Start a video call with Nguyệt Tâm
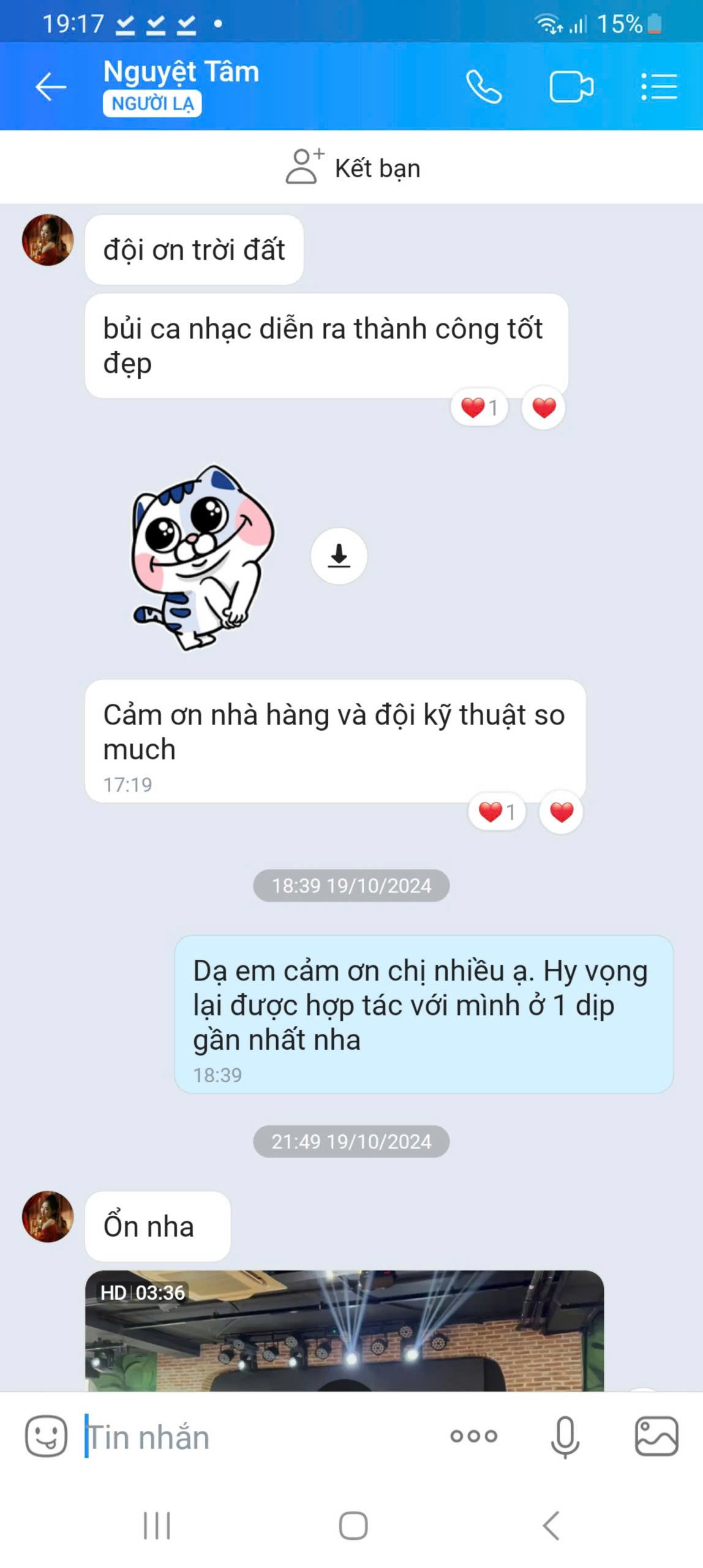703x1568 pixels. 571,86
